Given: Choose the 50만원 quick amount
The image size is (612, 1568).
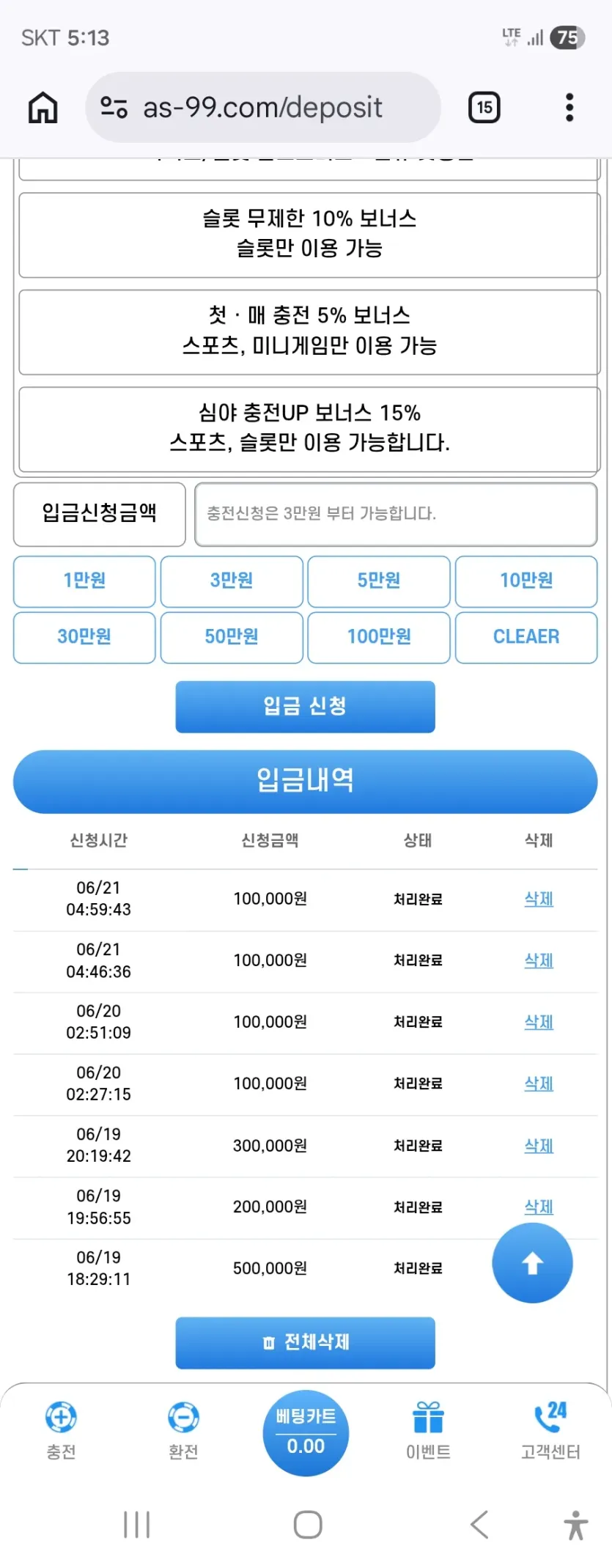Looking at the screenshot, I should (232, 637).
